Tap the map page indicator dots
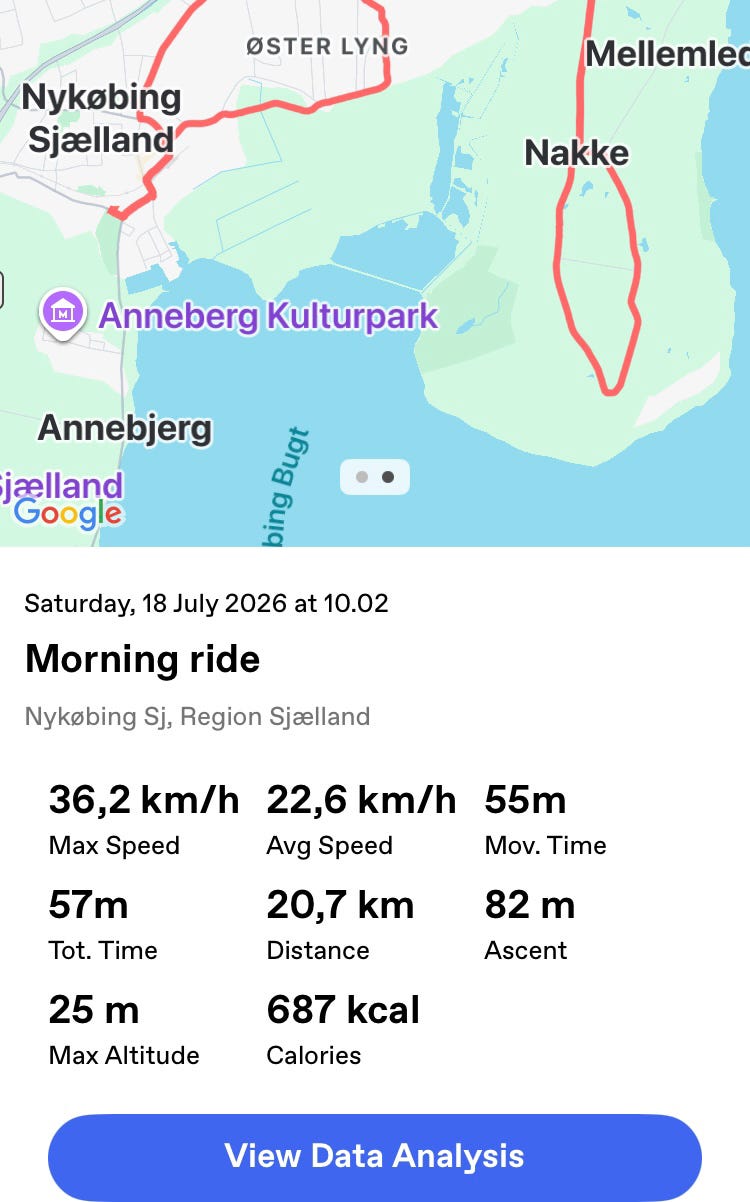 coord(375,477)
